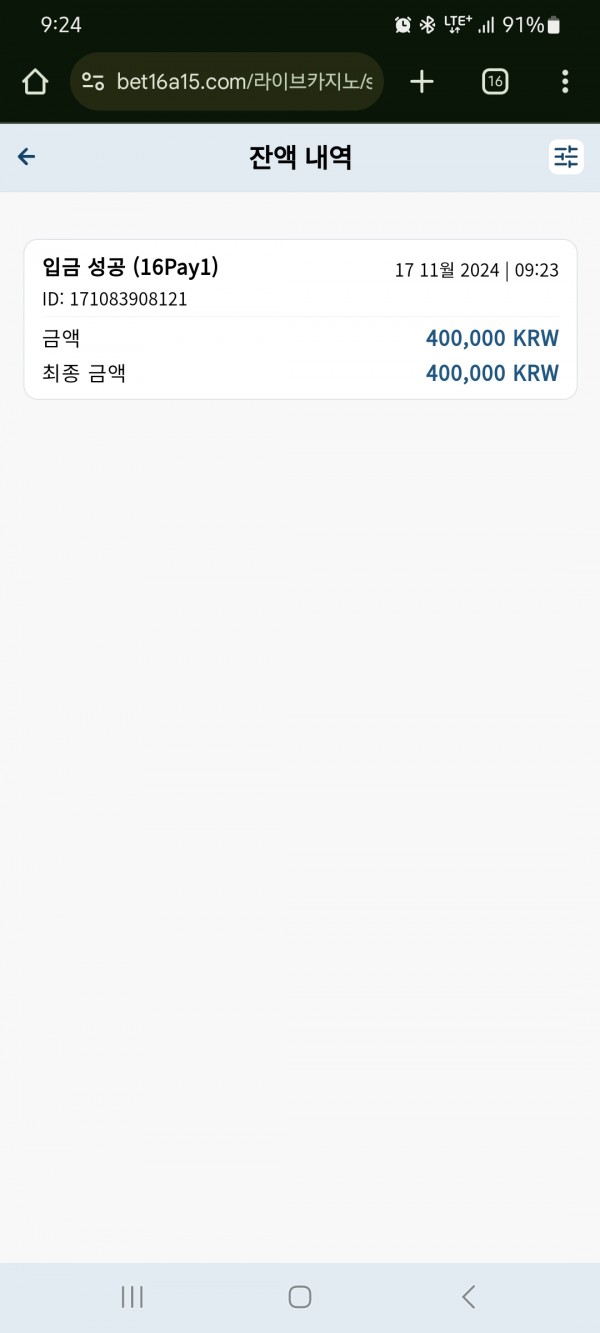Image resolution: width=600 pixels, height=1333 pixels.
Task: Open the tab switcher showing 16 tabs
Action: [495, 82]
